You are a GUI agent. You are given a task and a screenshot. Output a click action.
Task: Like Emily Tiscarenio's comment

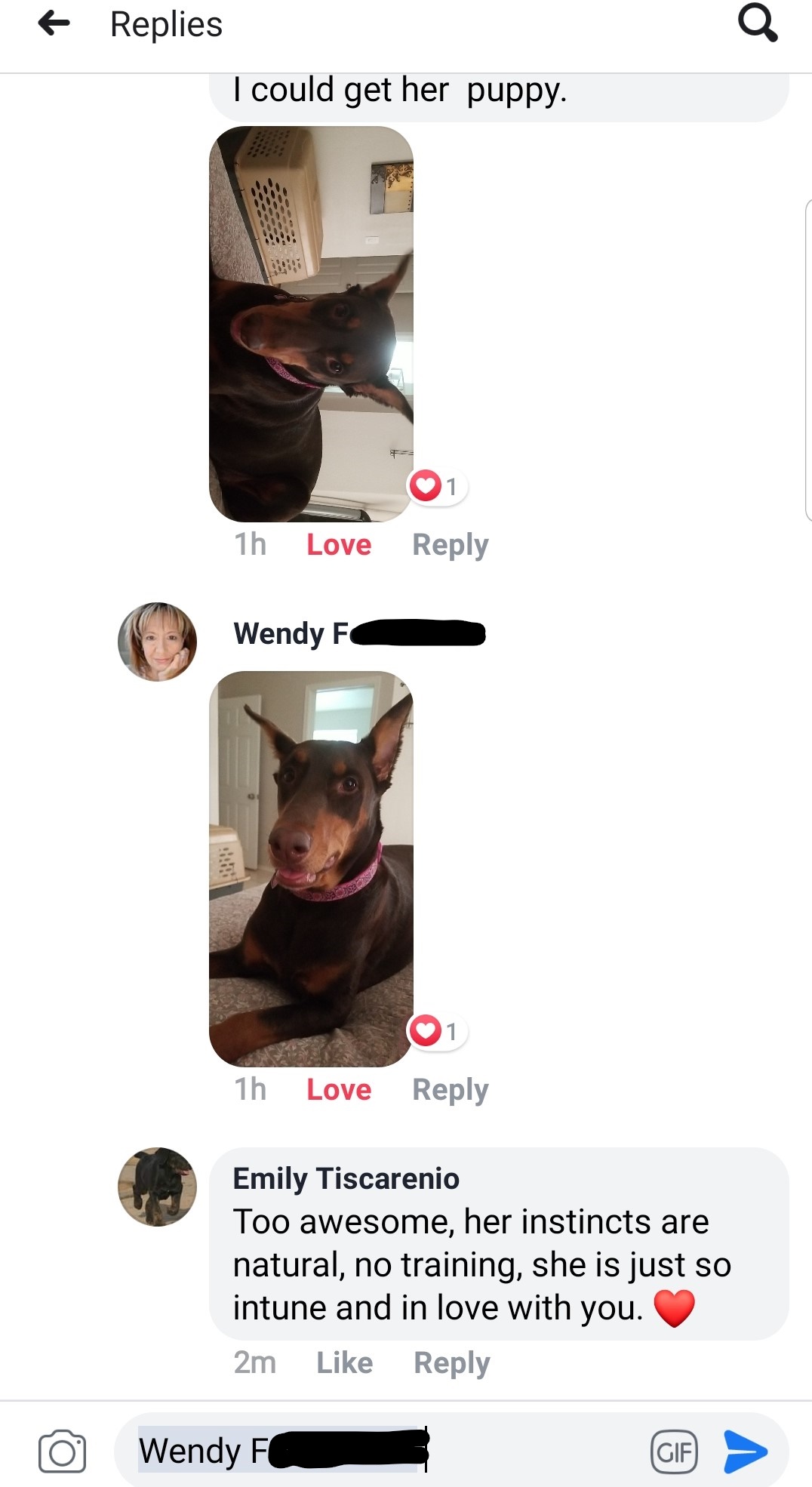tap(344, 1362)
